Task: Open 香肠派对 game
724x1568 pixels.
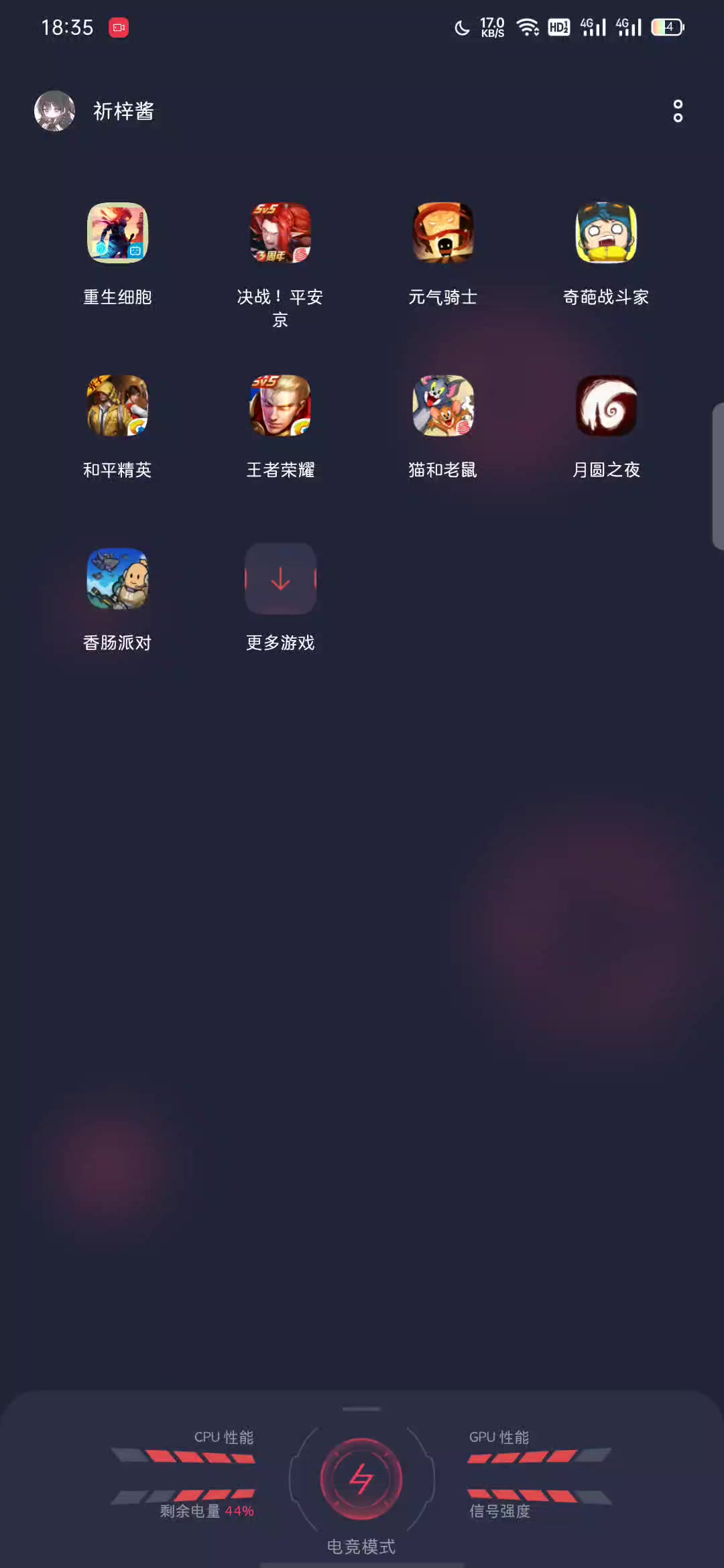Action: [x=117, y=579]
